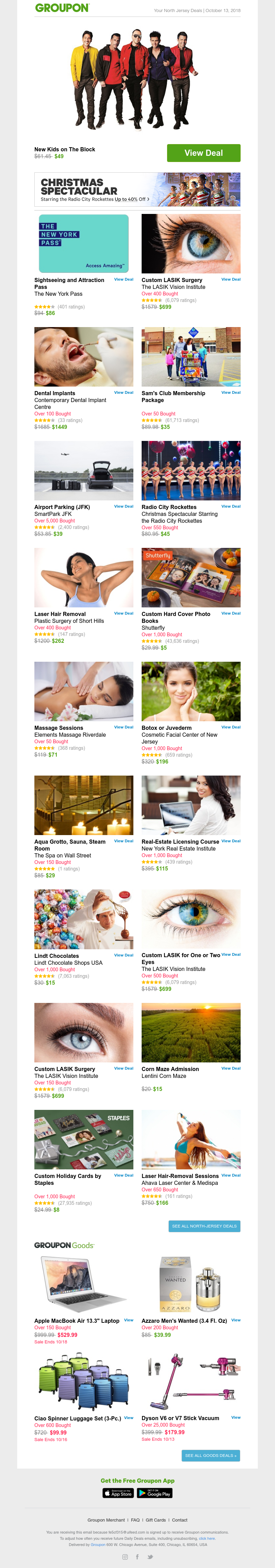Tap See All North-Jersey Deals button
The height and width of the screenshot is (1568, 275).
204,1226
